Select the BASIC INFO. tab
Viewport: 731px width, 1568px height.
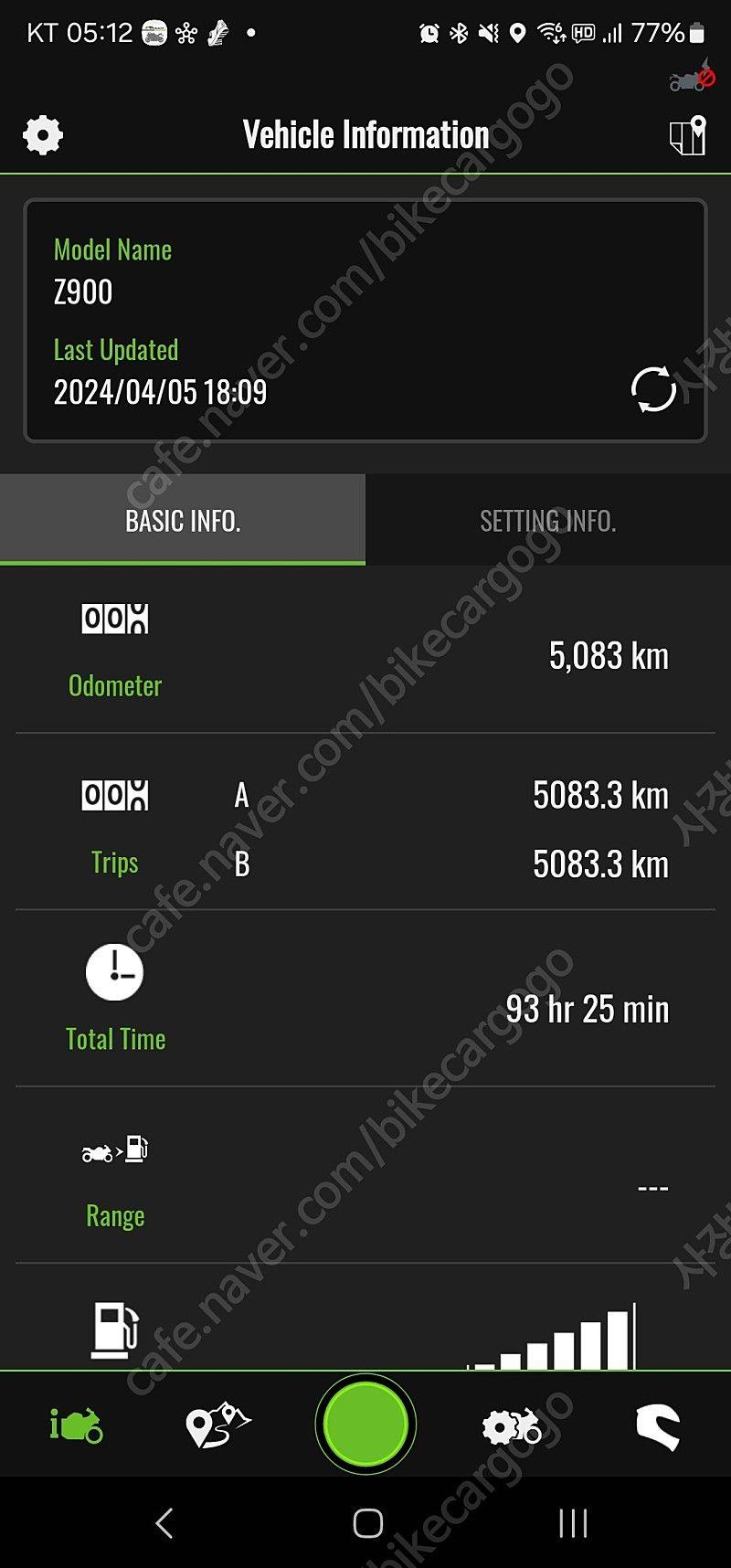(x=183, y=521)
